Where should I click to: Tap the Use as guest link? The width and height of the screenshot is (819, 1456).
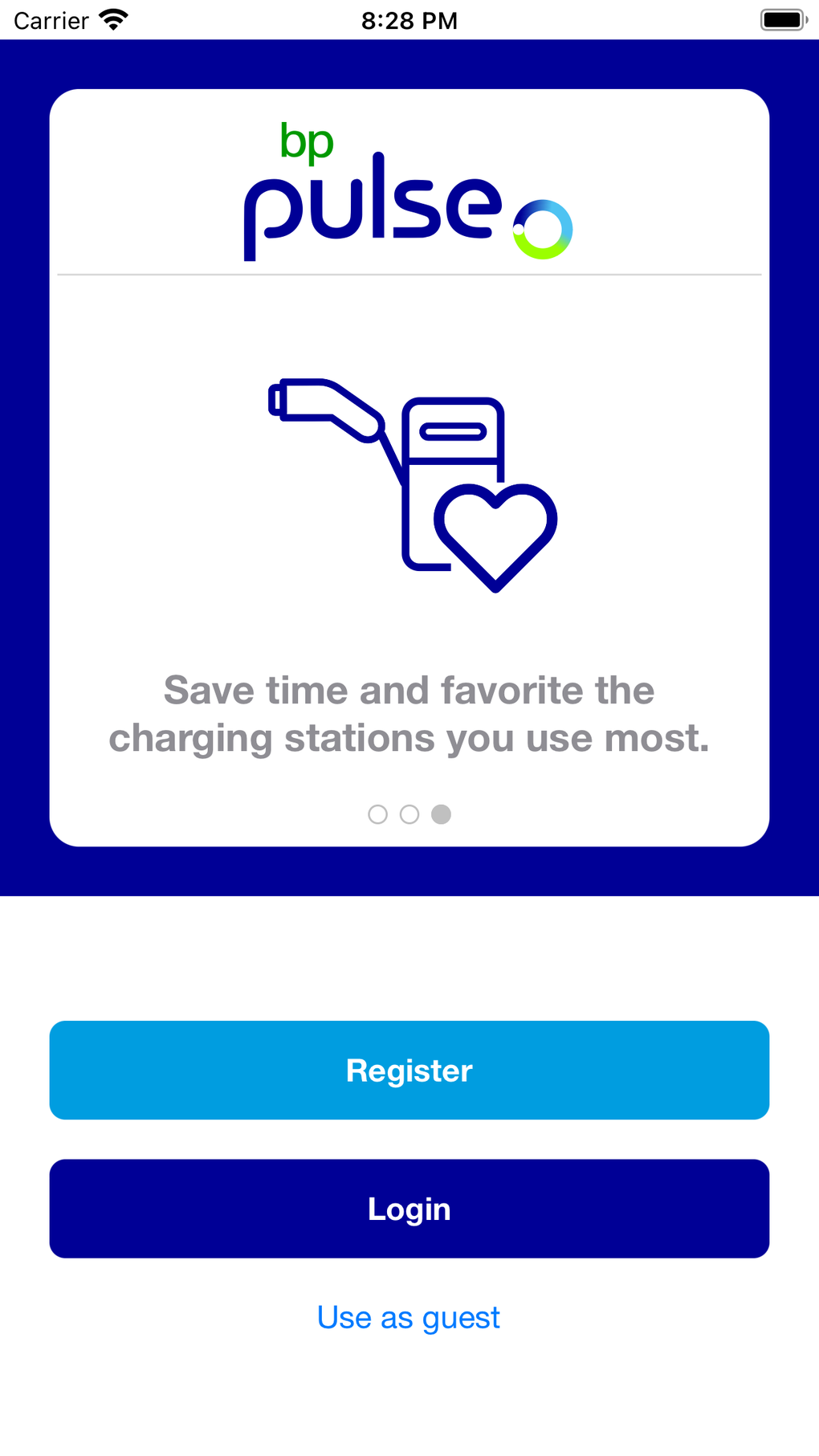(x=409, y=1316)
